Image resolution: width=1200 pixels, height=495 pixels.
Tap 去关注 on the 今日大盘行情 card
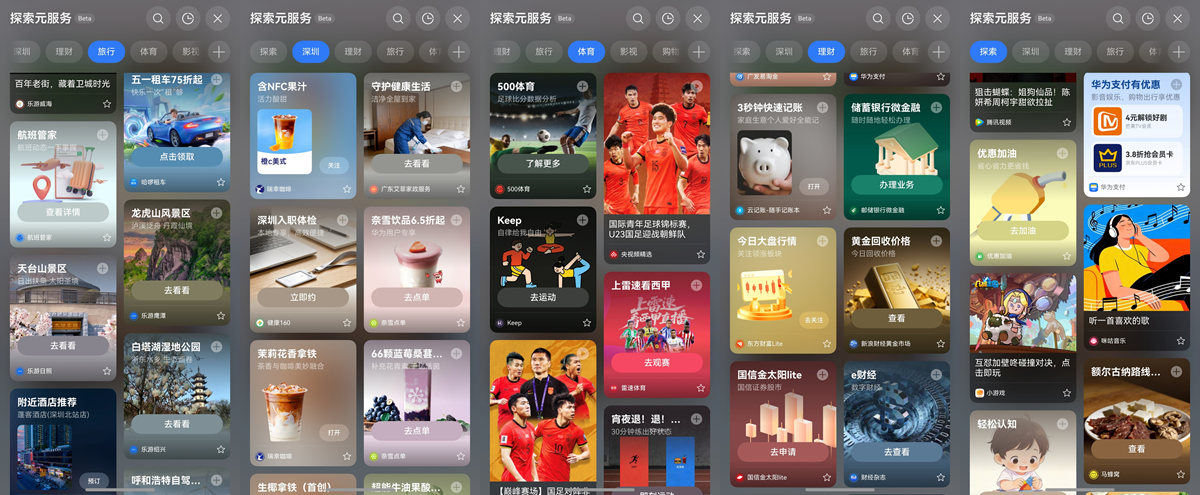click(813, 320)
